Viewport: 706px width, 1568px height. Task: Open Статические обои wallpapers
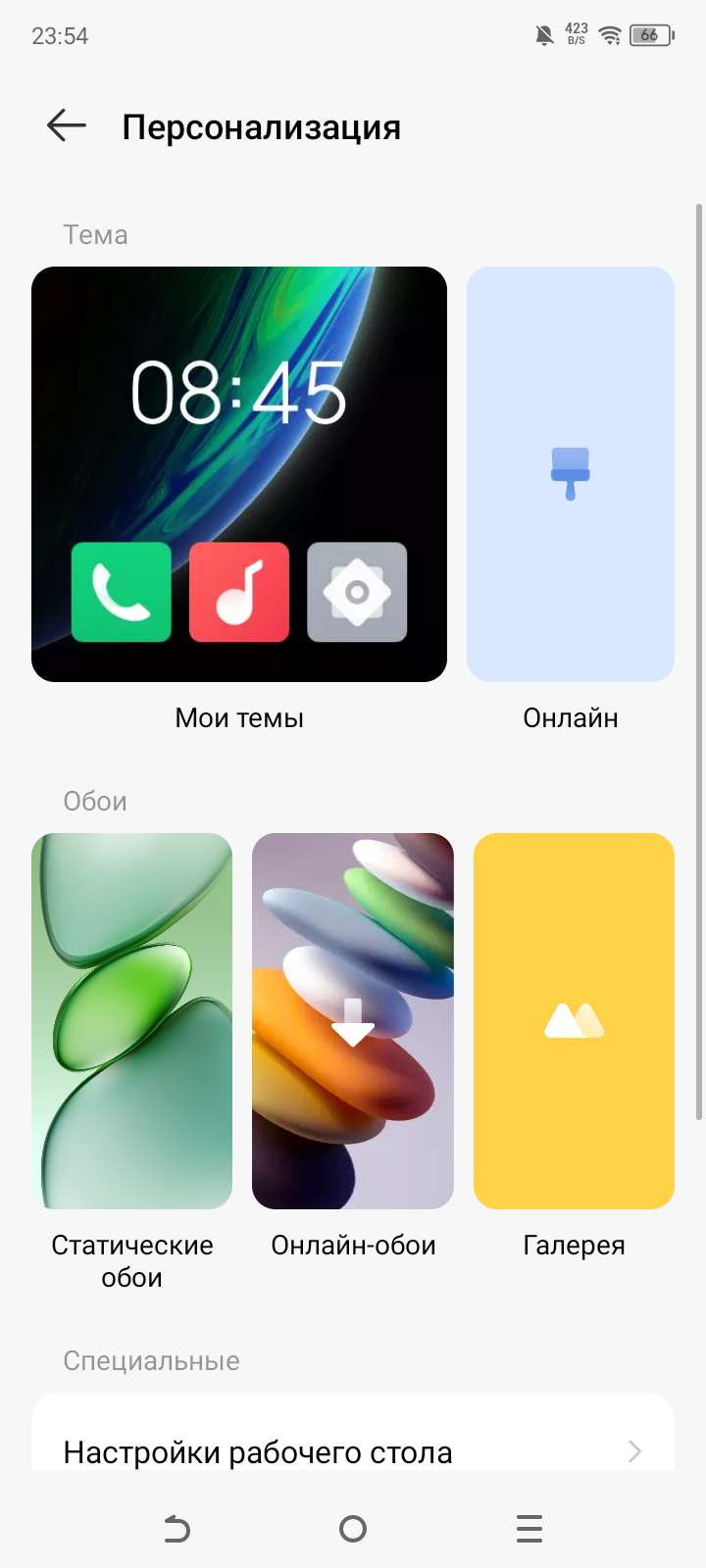132,1020
